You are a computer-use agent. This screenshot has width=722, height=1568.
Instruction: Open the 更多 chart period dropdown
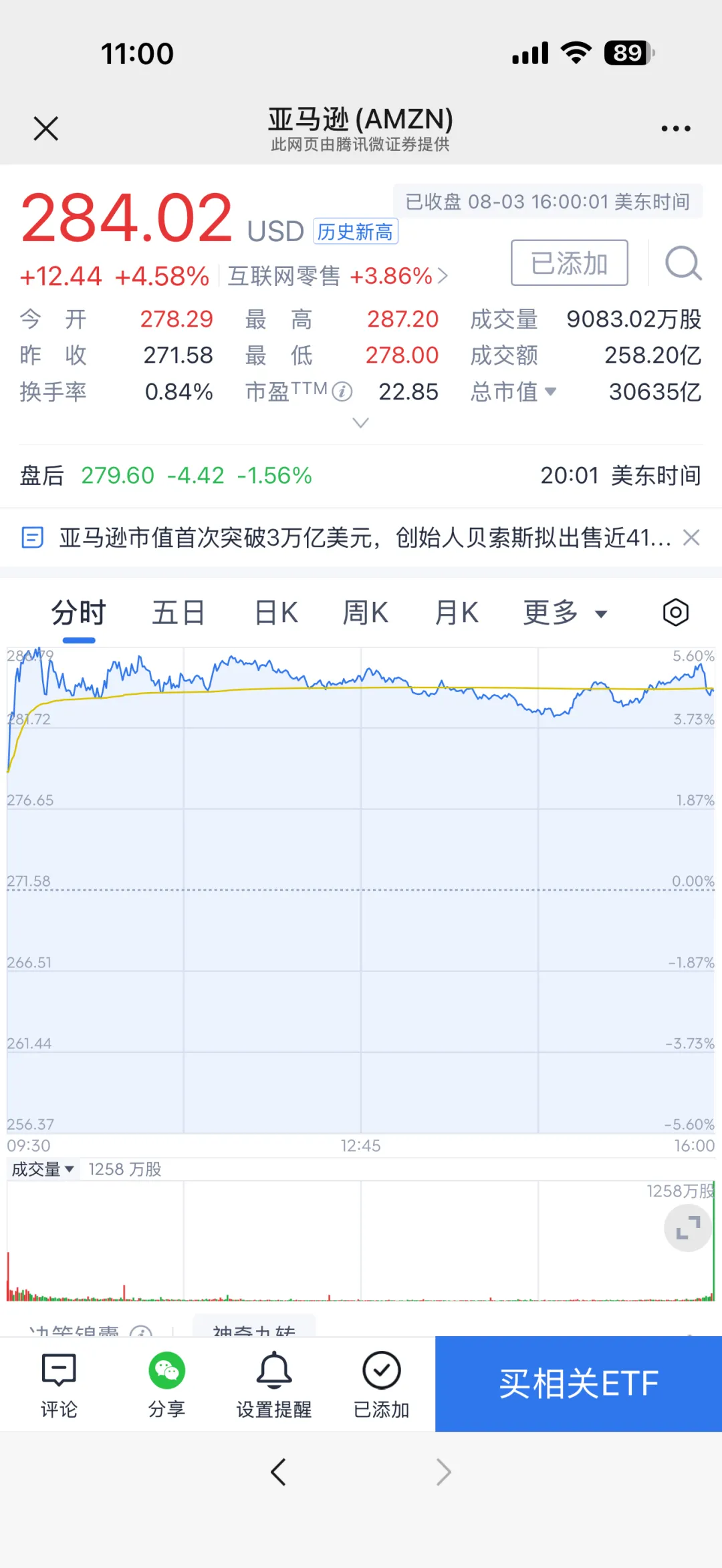pos(565,613)
